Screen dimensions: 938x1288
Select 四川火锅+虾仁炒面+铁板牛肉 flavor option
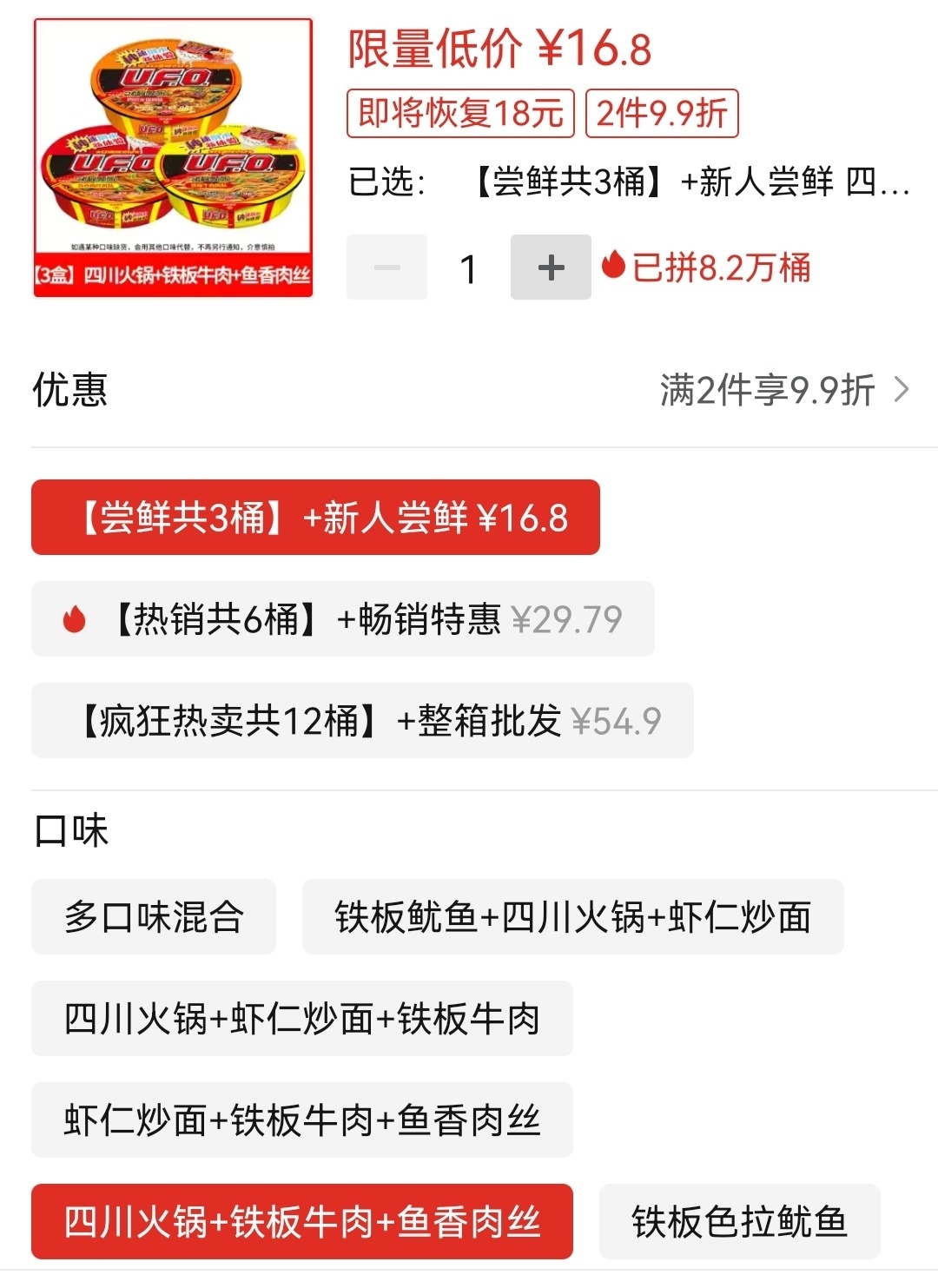coord(301,1019)
